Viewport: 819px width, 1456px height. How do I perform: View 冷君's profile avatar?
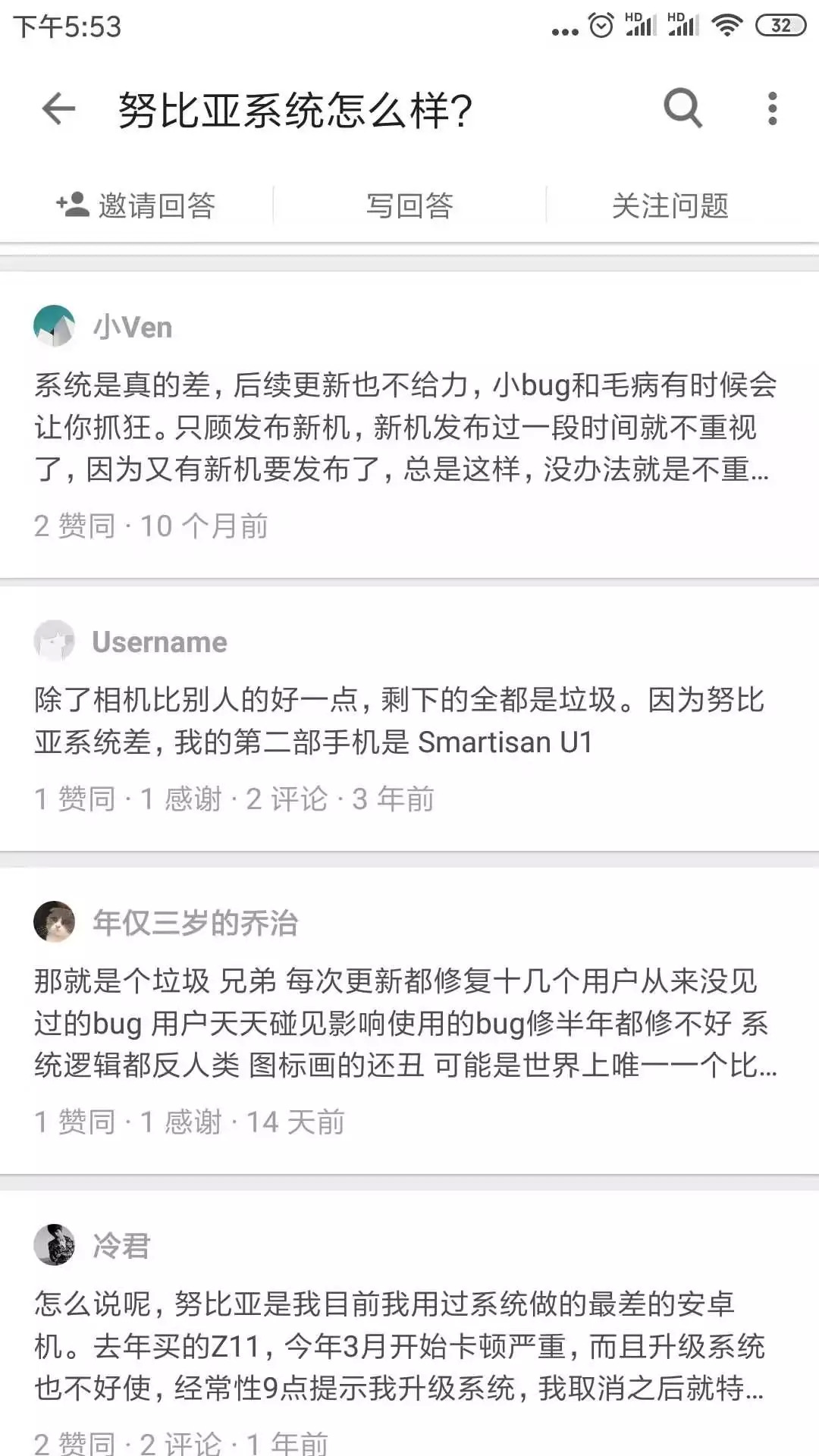click(x=55, y=1244)
